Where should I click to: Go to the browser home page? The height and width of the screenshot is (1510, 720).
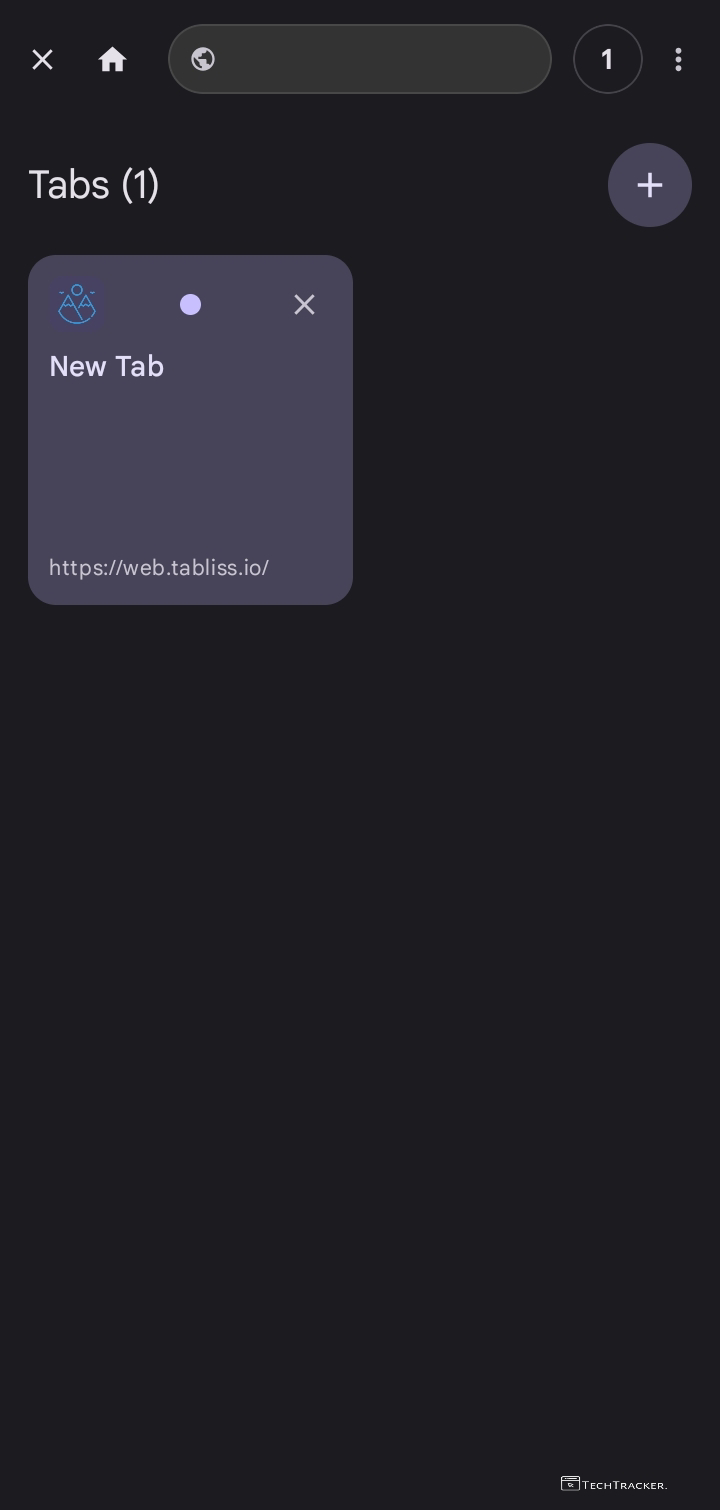[x=112, y=60]
